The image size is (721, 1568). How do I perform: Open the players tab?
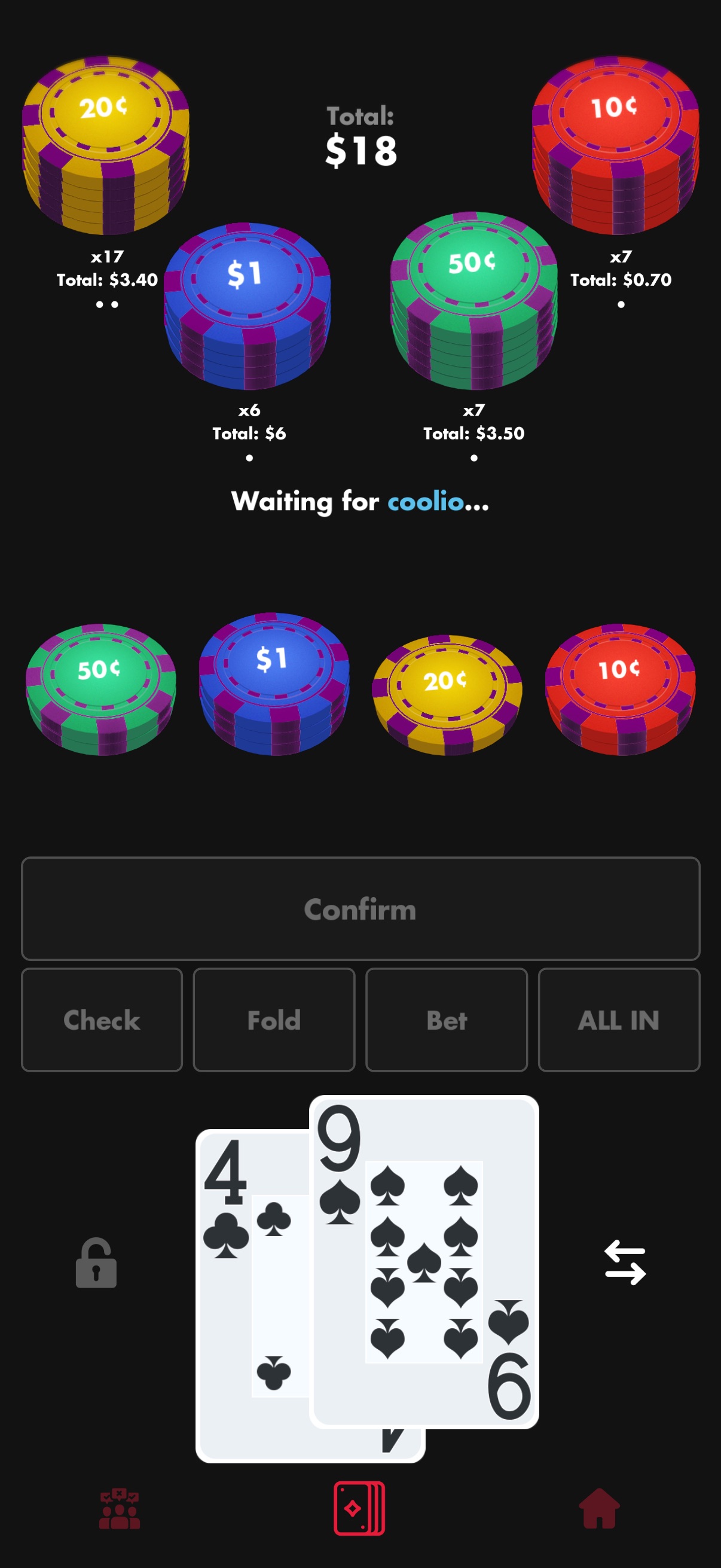pyautogui.click(x=120, y=1508)
